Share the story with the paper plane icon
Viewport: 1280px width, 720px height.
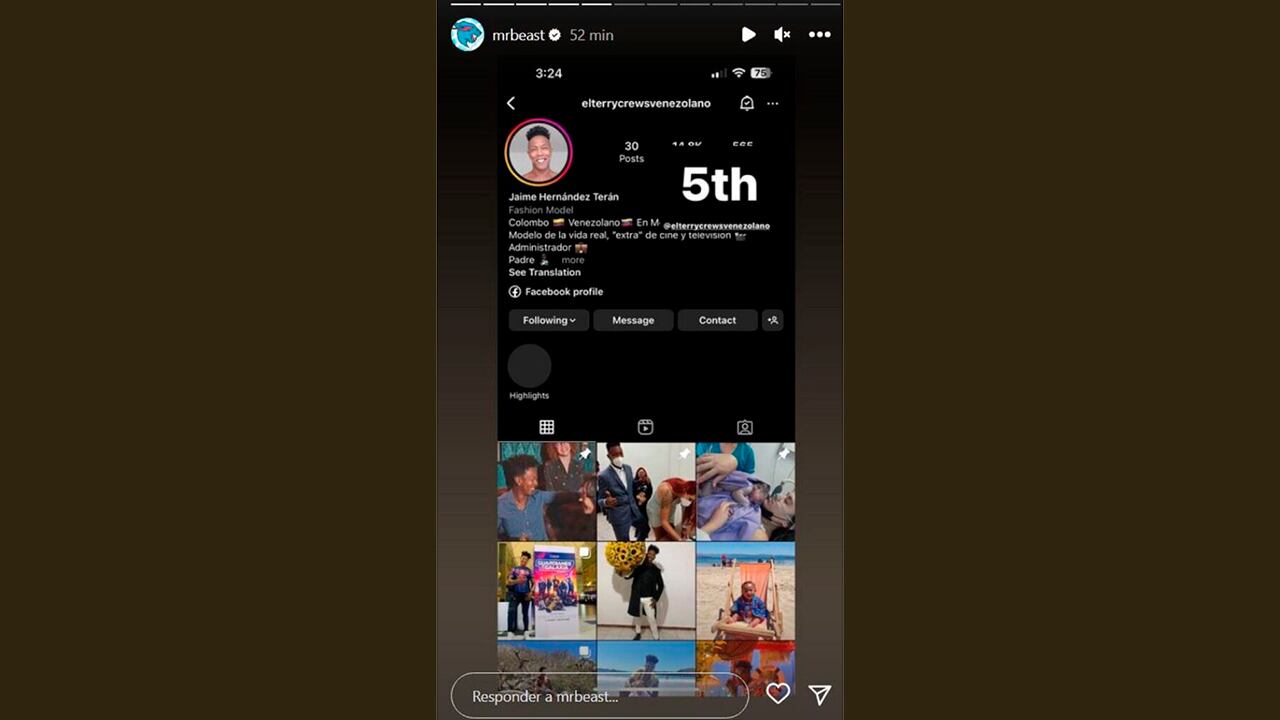(x=819, y=694)
